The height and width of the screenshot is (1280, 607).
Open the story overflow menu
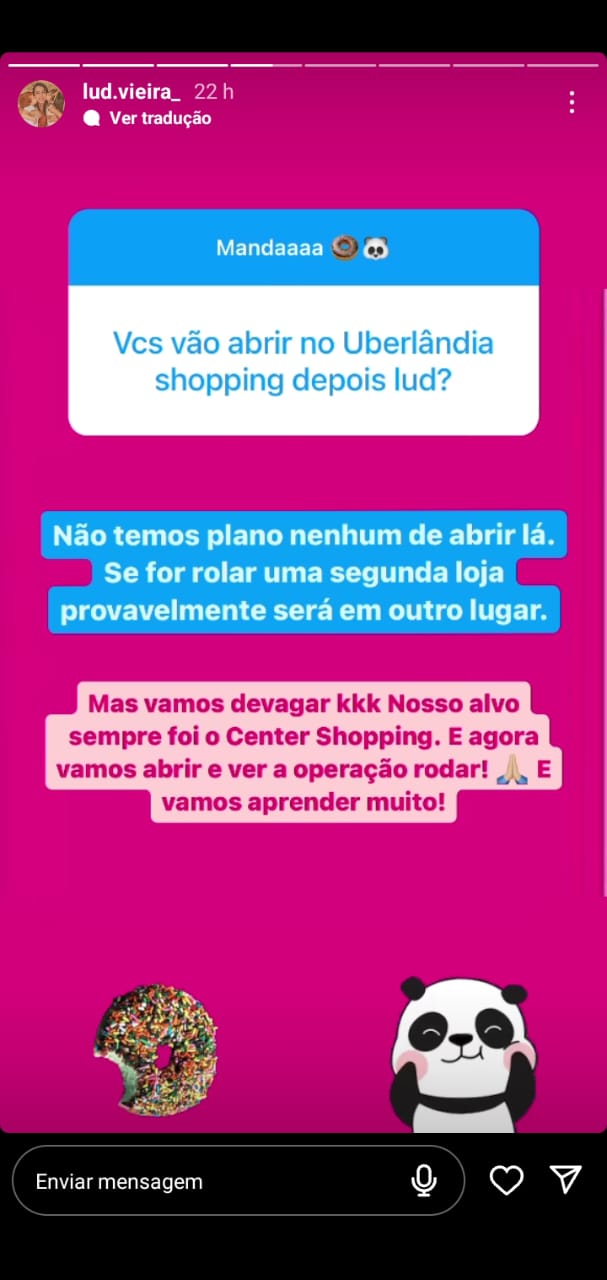(571, 102)
